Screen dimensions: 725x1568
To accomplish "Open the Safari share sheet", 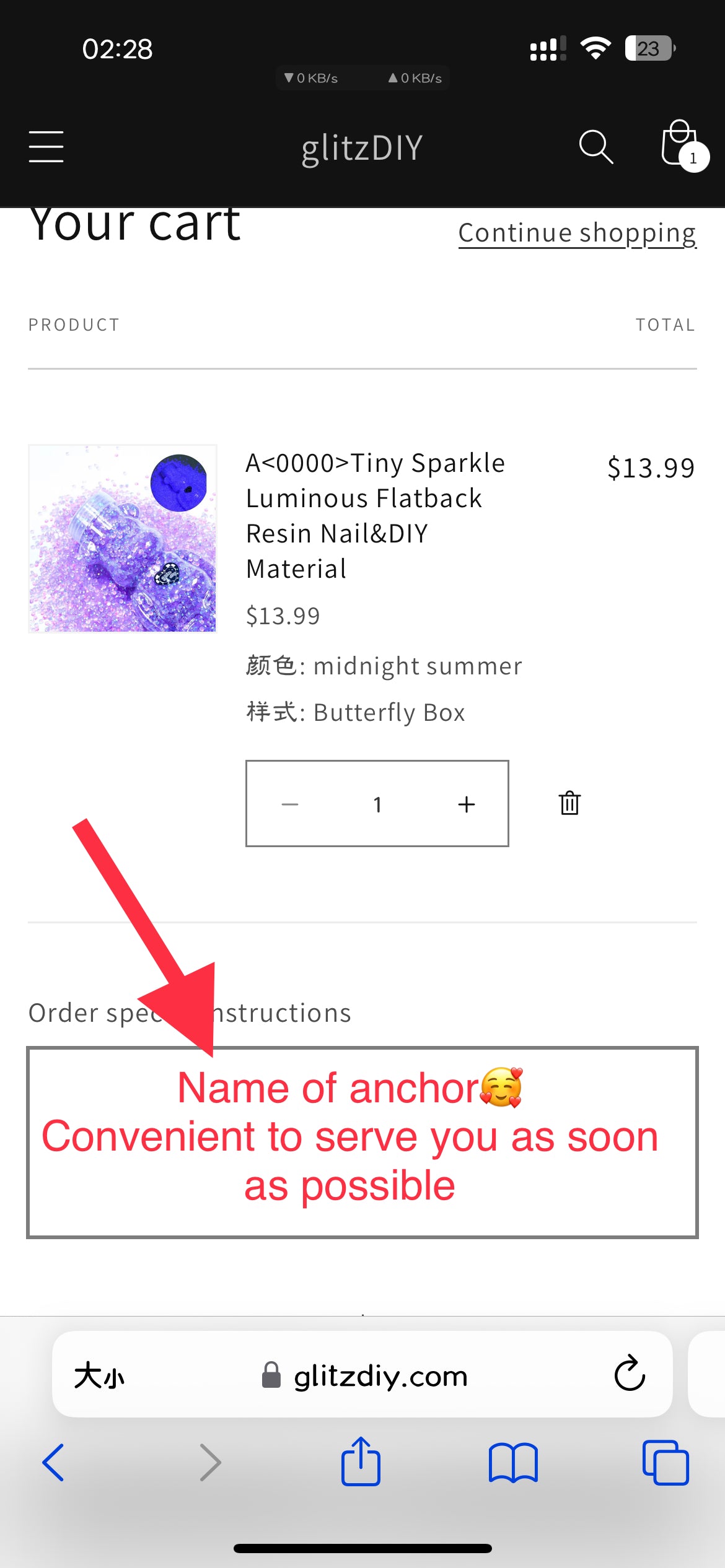I will click(361, 1461).
